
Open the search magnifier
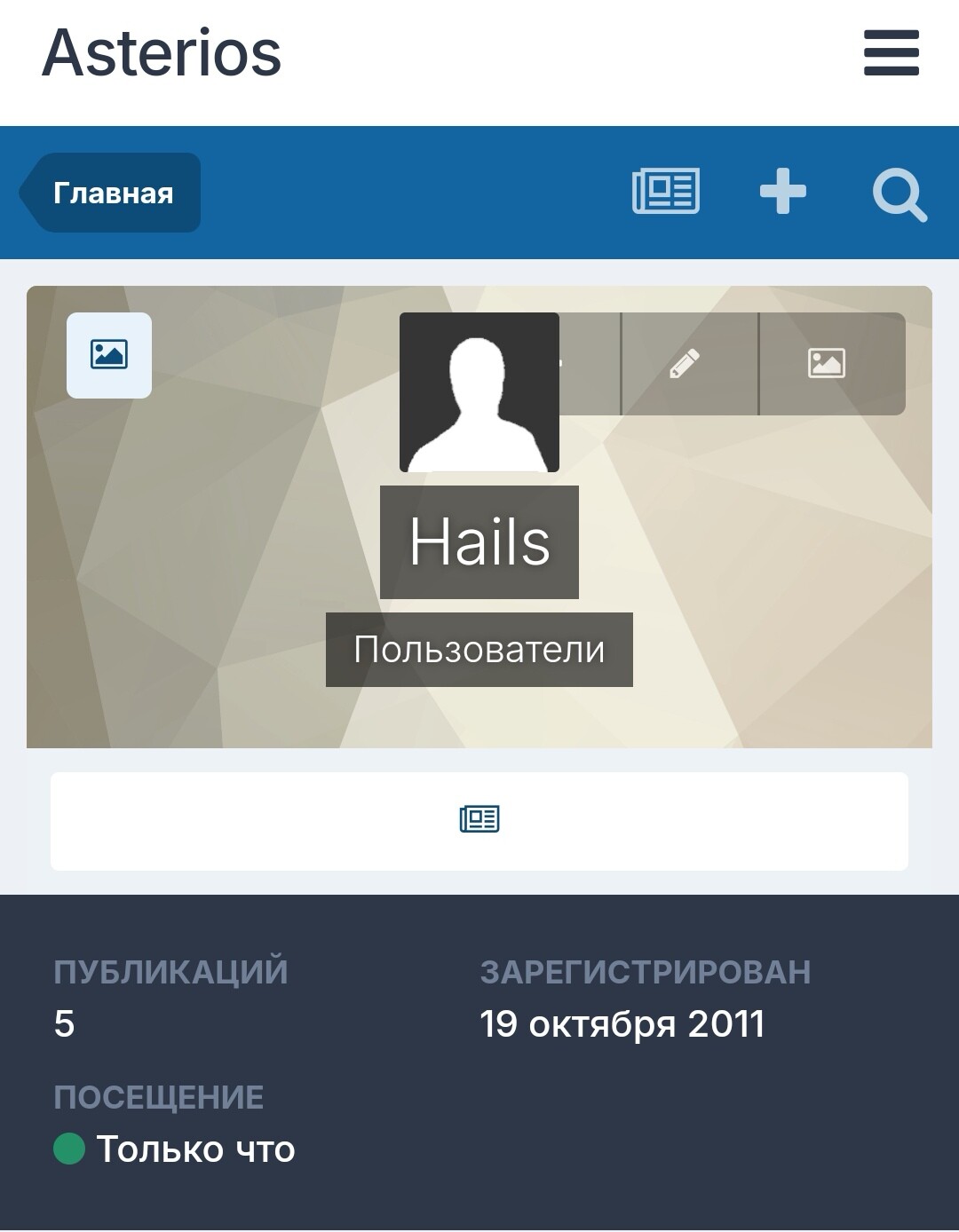pos(899,193)
